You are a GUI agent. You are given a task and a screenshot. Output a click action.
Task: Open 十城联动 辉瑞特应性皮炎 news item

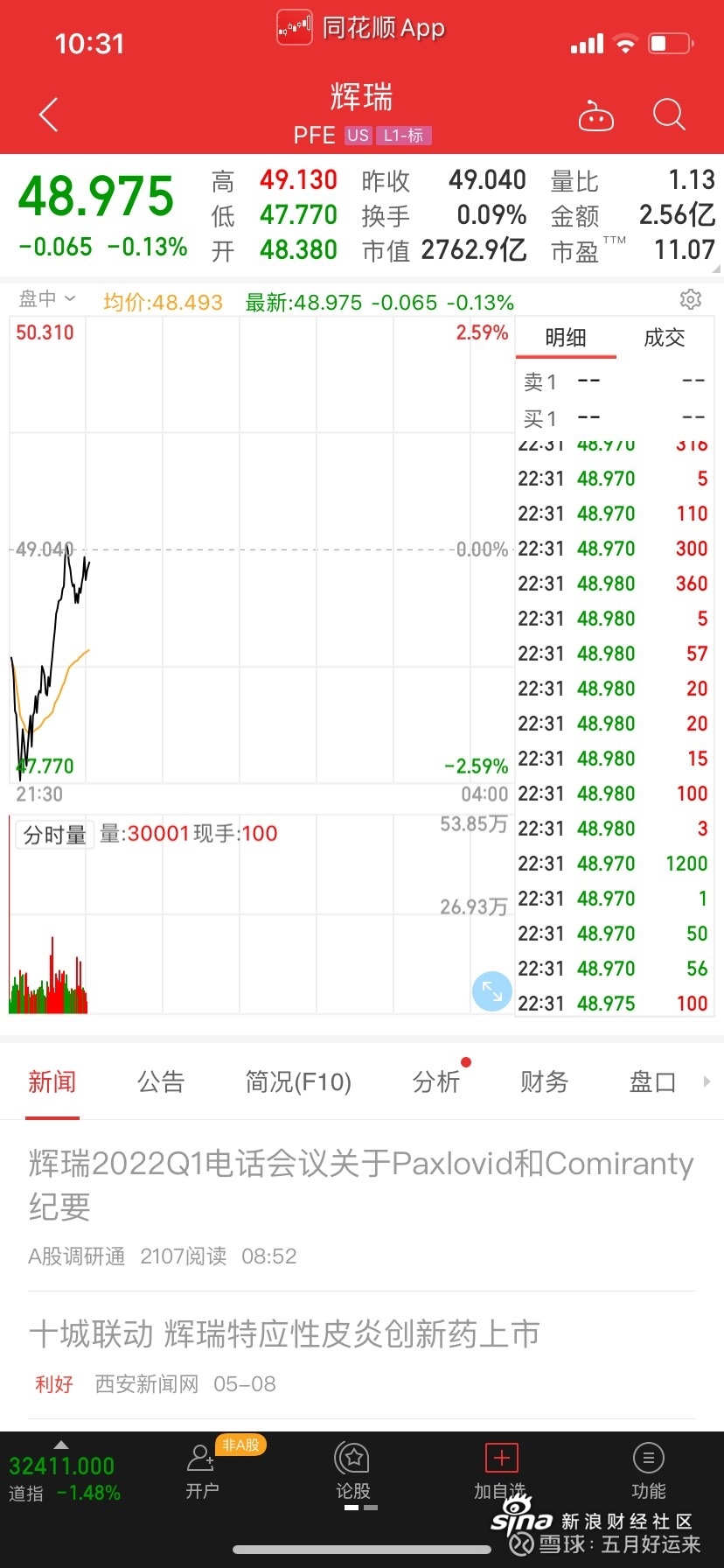[x=362, y=1355]
